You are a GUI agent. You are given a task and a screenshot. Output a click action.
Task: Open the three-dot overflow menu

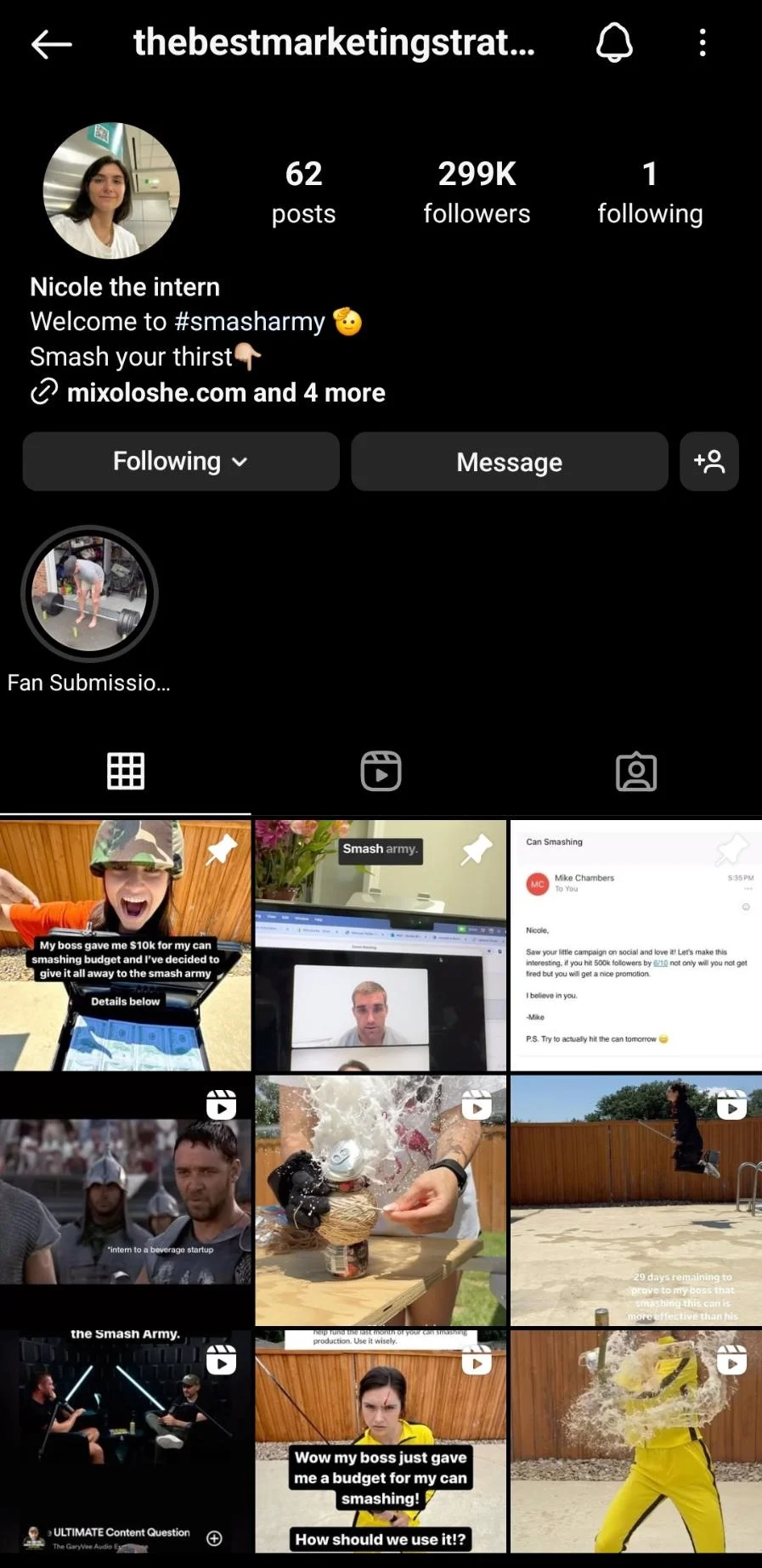tap(702, 42)
